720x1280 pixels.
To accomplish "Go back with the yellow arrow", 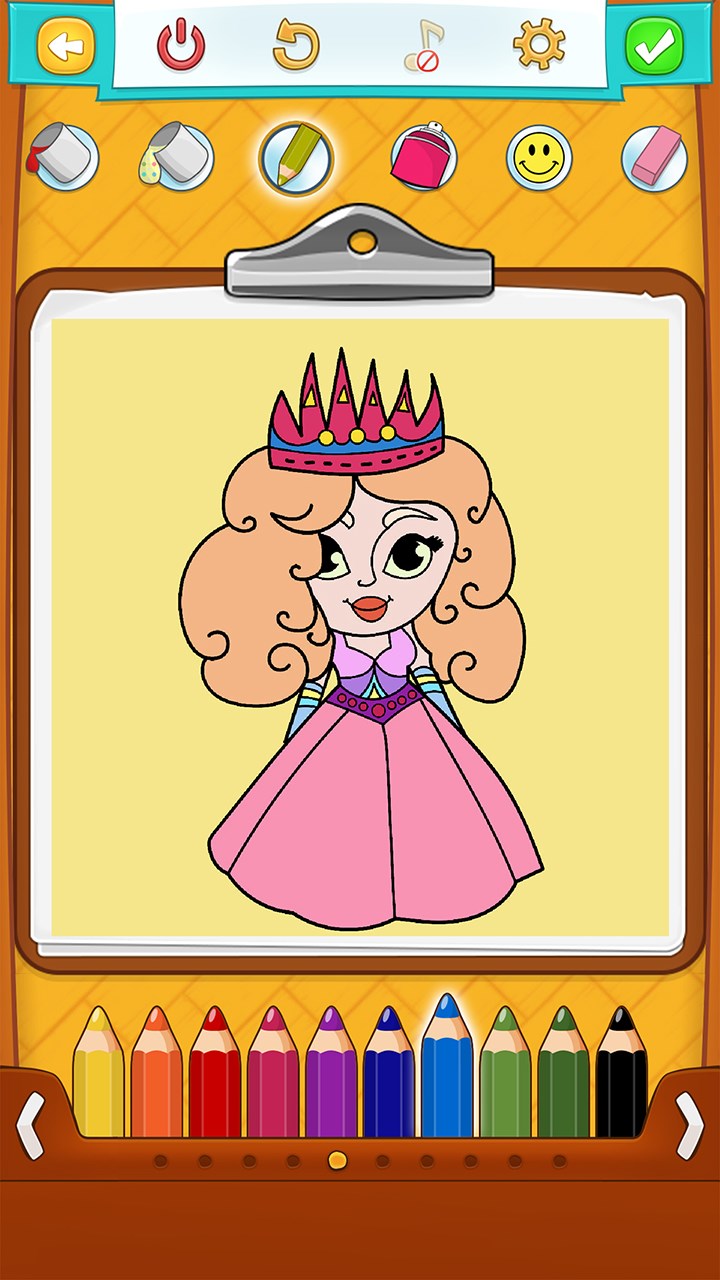I will coord(66,45).
